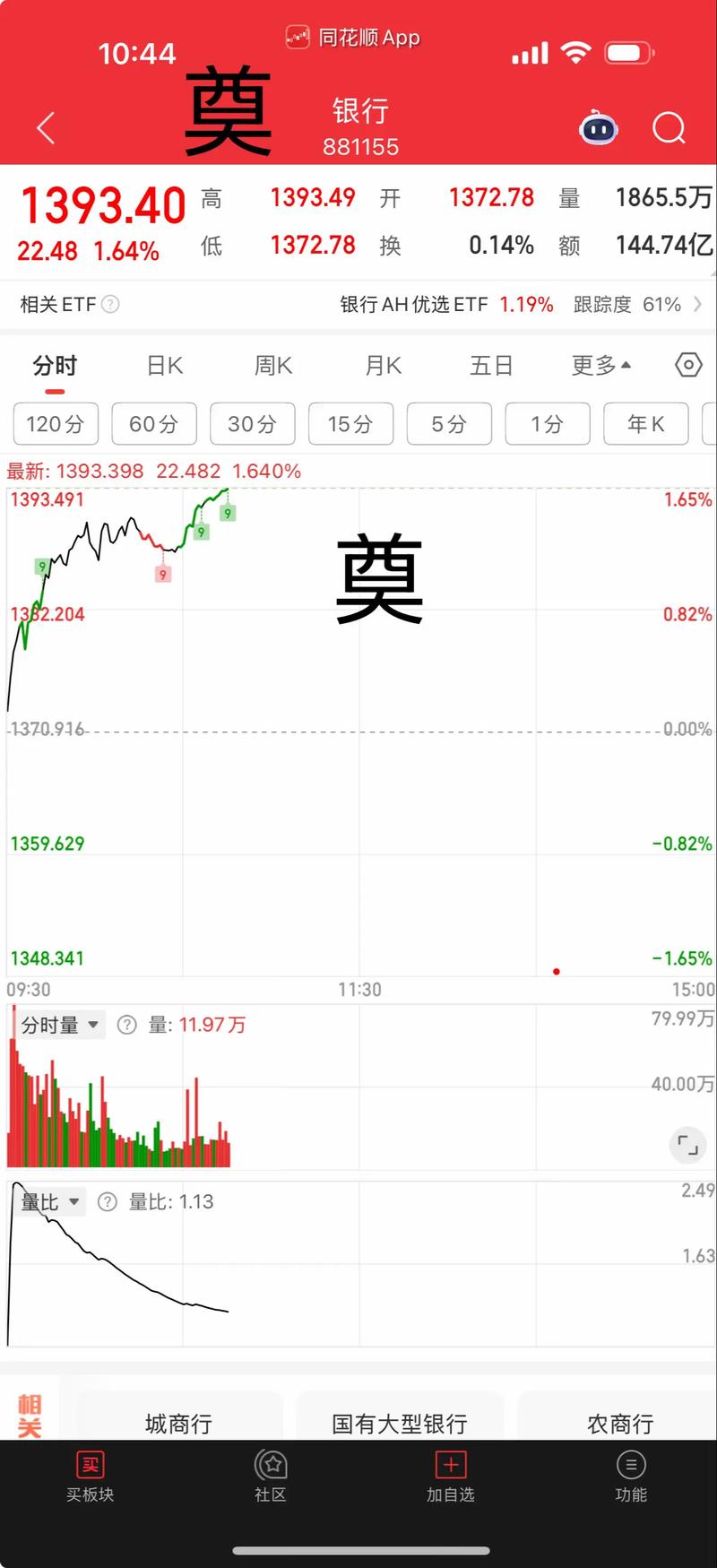Open the search magnifier icon
This screenshot has height=1568, width=717.
pos(669,128)
